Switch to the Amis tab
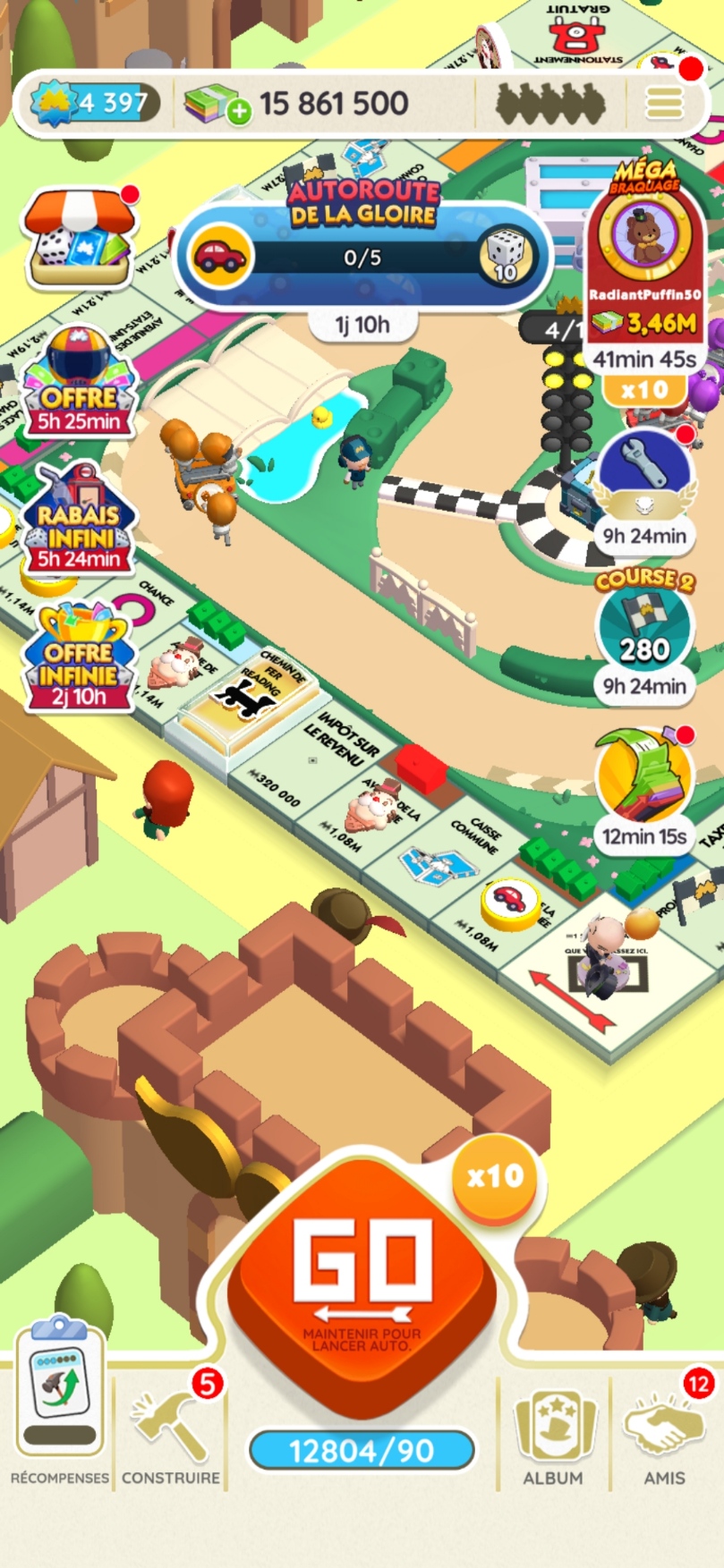Viewport: 724px width, 1568px height. click(x=664, y=1431)
